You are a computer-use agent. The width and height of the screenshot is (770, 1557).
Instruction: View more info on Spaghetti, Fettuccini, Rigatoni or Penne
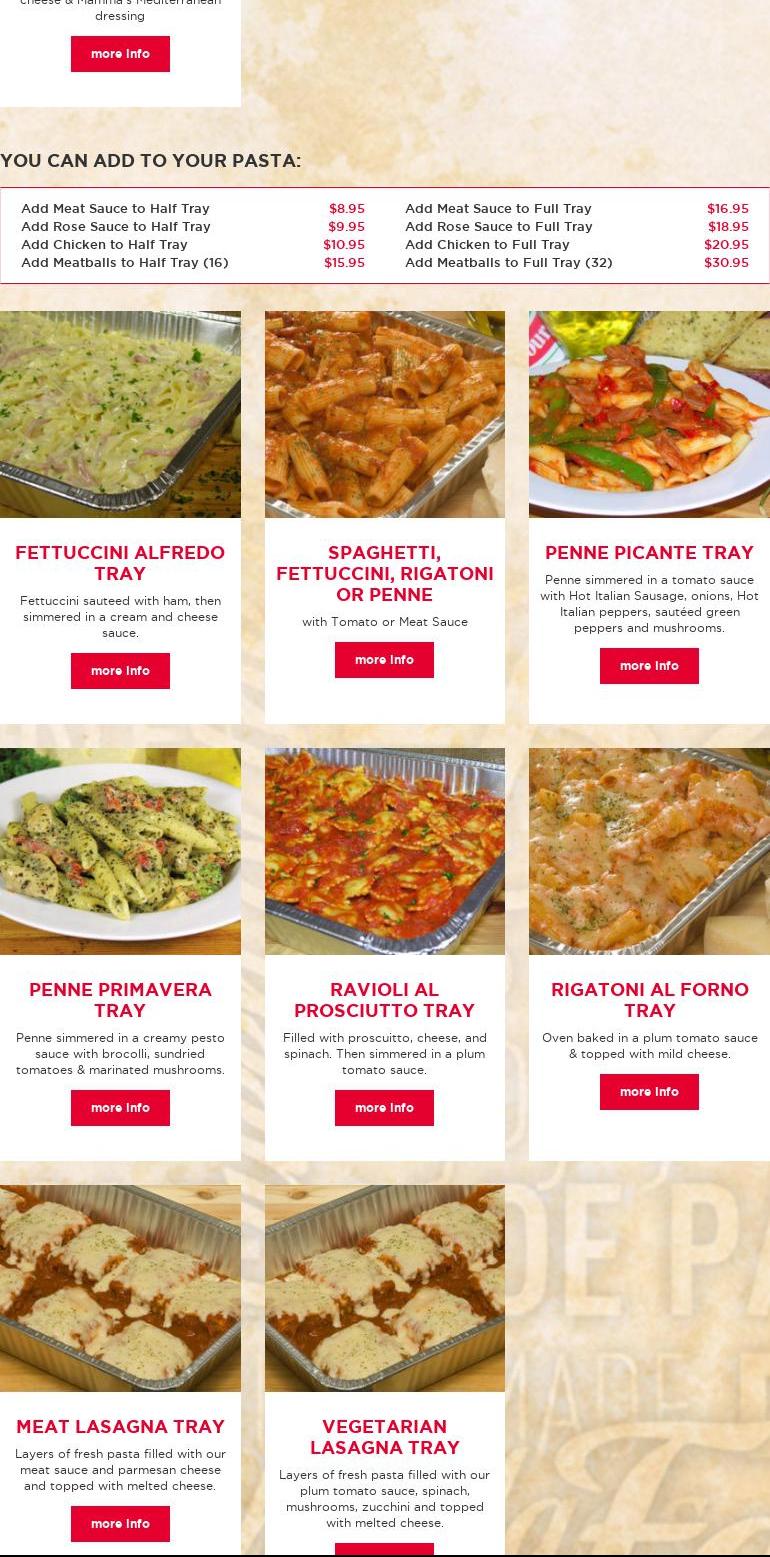coord(384,660)
